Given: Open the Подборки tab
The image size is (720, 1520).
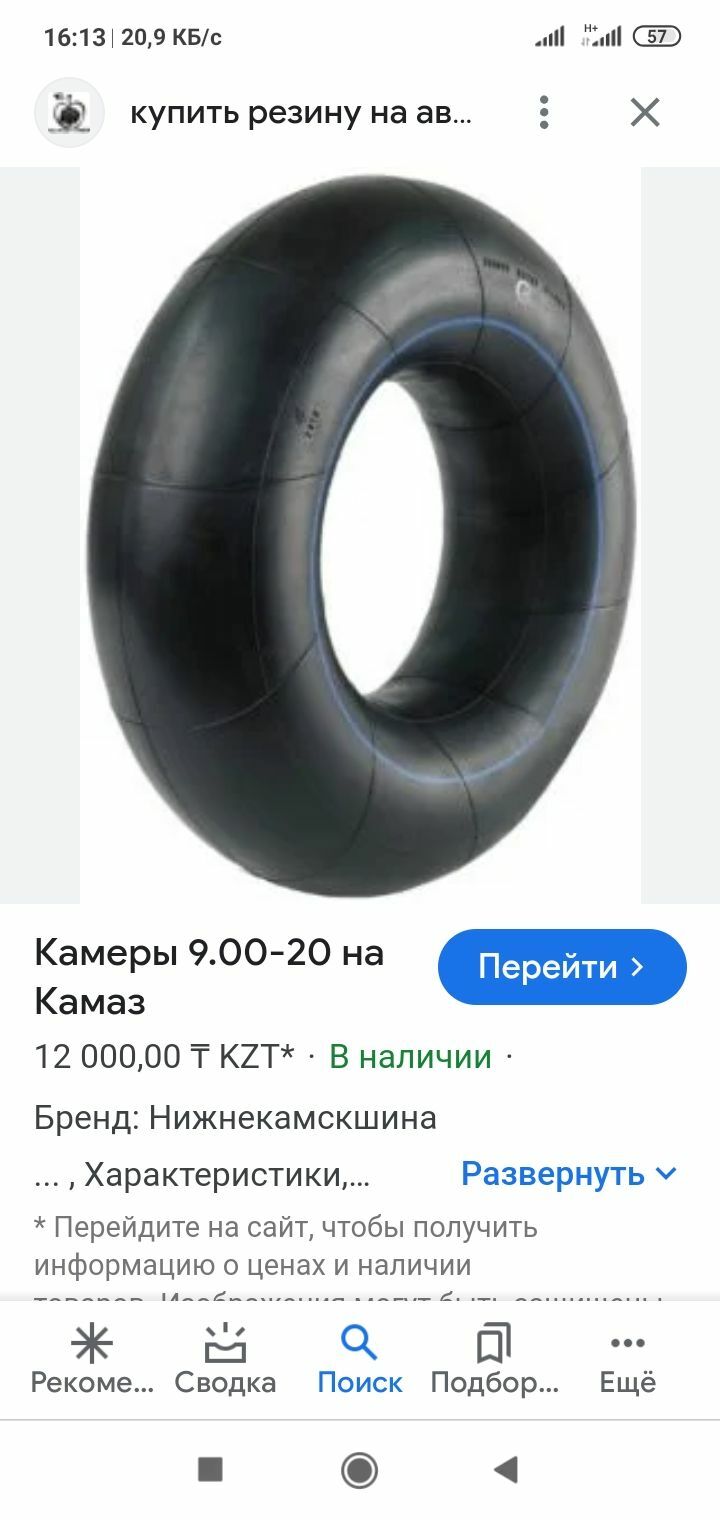Looking at the screenshot, I should click(494, 1360).
